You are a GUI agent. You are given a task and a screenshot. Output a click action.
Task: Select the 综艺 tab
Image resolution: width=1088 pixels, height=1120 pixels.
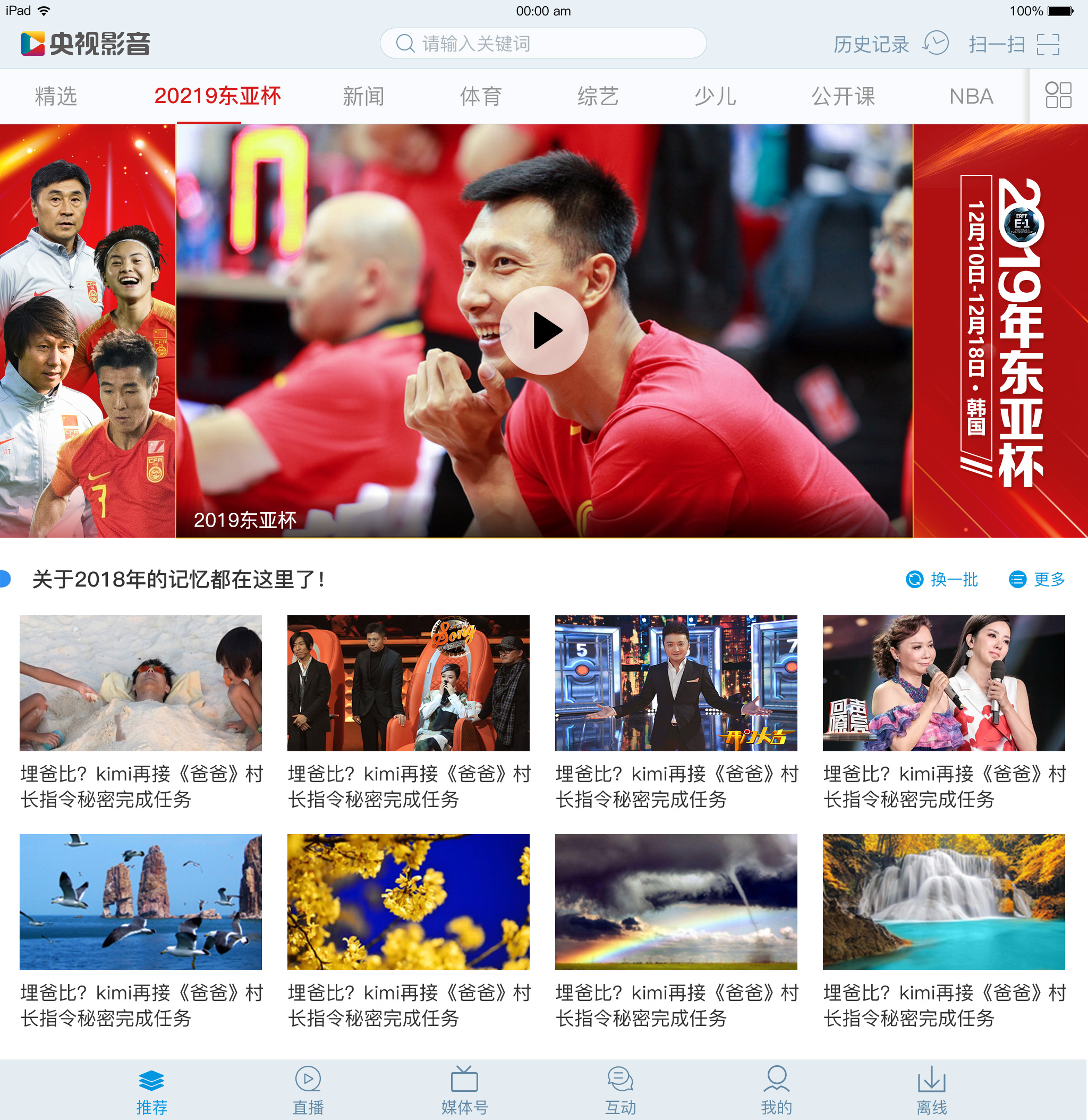(x=598, y=96)
